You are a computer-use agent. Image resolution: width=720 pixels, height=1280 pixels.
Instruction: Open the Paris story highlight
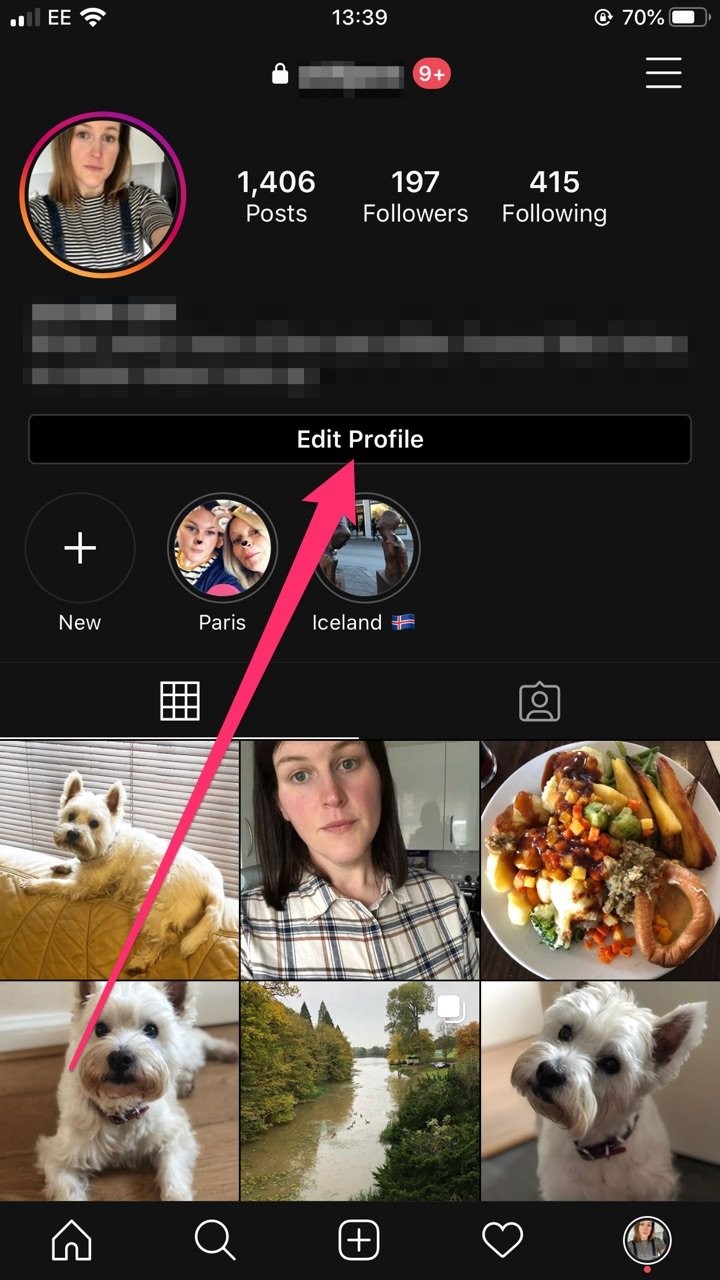[x=222, y=548]
